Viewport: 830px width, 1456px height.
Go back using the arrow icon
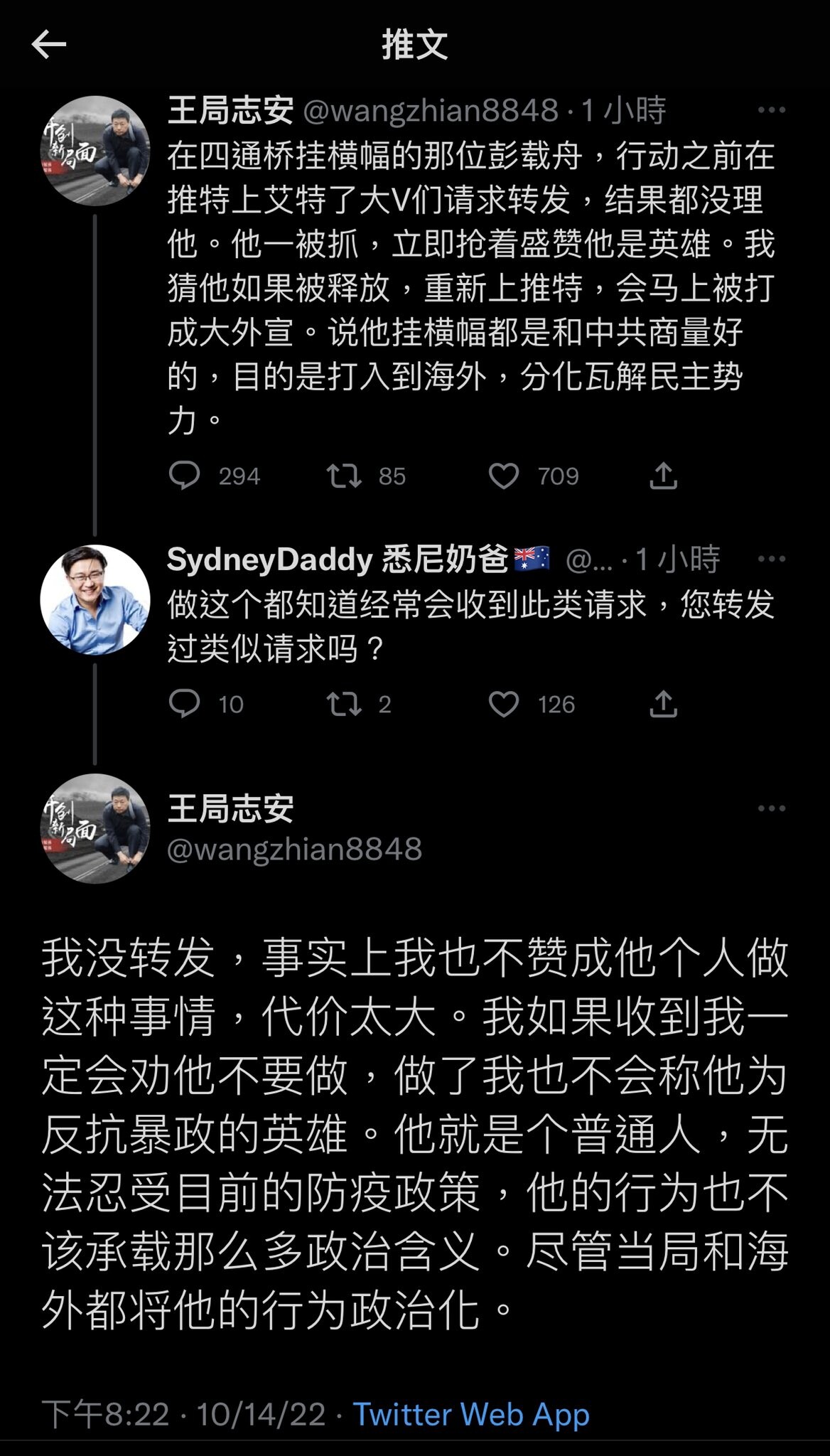point(49,45)
